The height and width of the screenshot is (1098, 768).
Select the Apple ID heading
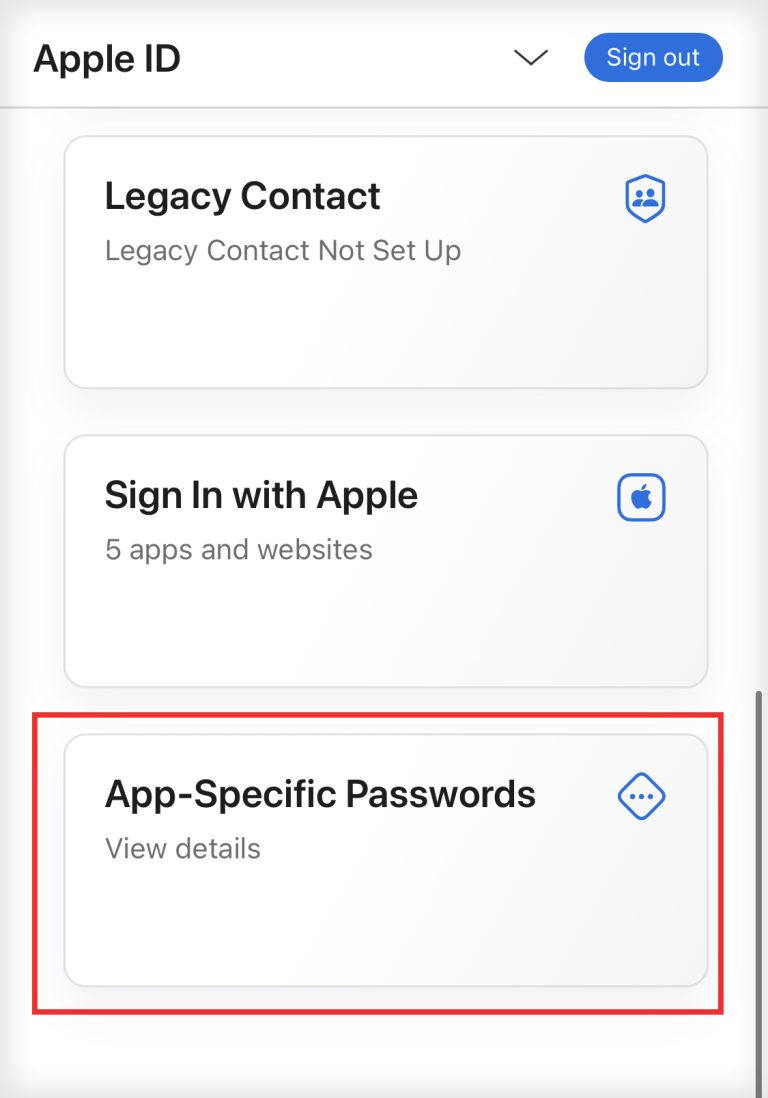(107, 58)
